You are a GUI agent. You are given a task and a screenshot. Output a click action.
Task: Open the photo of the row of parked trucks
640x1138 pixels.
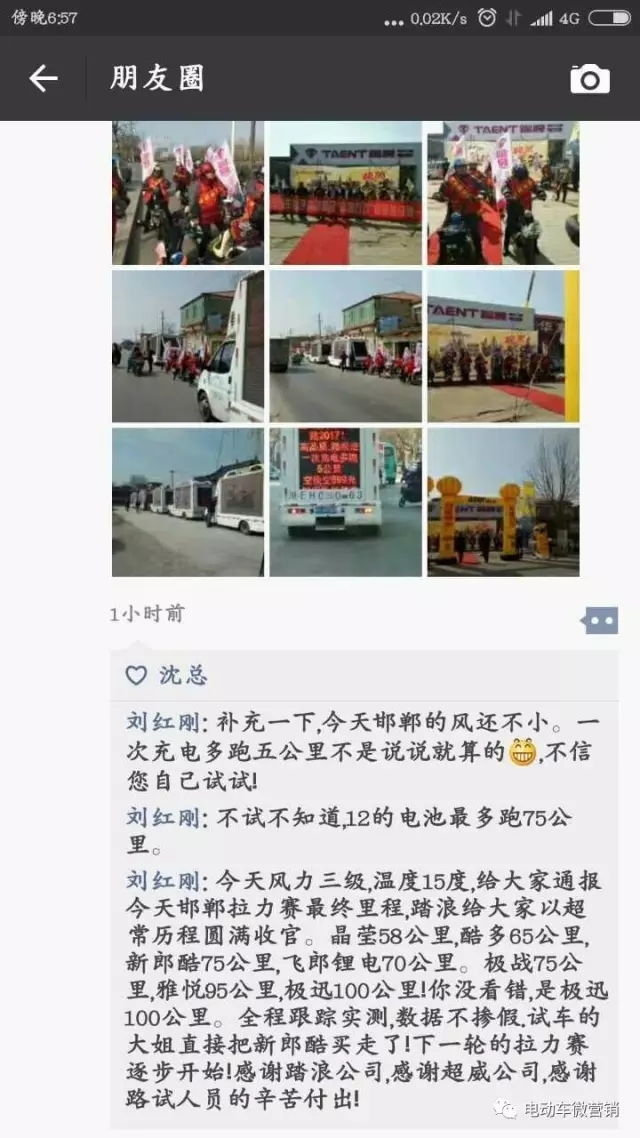pos(188,502)
